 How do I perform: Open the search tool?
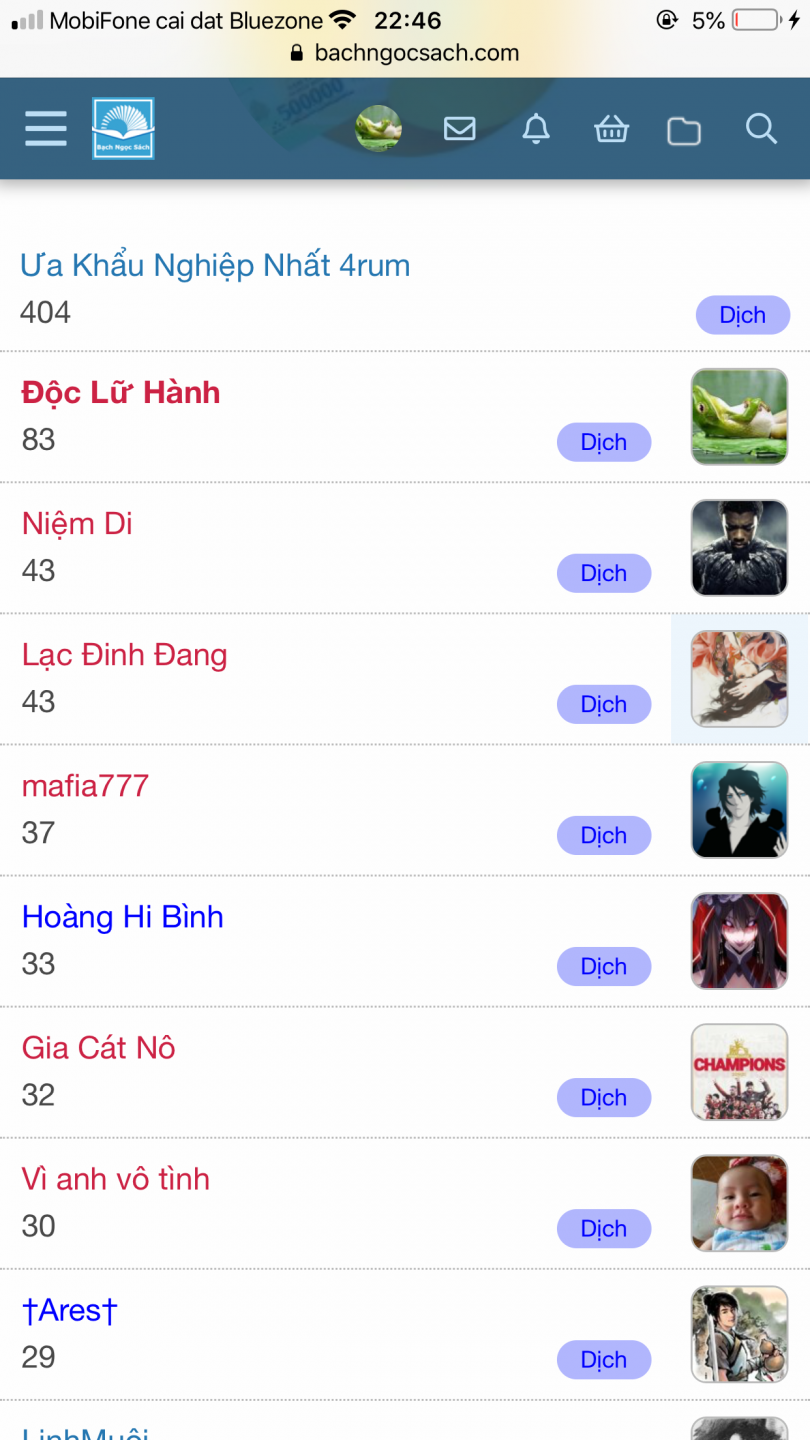click(x=761, y=129)
